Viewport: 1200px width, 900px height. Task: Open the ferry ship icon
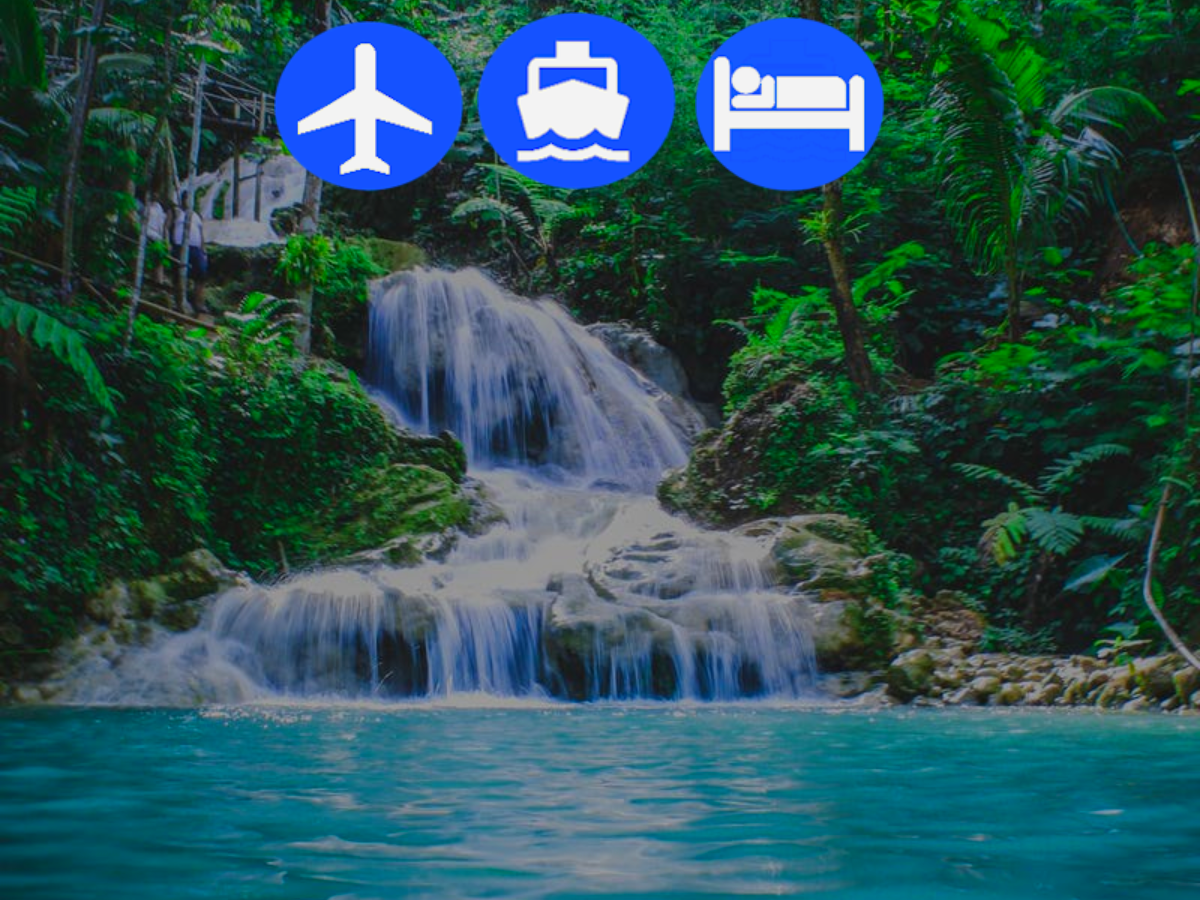[575, 101]
